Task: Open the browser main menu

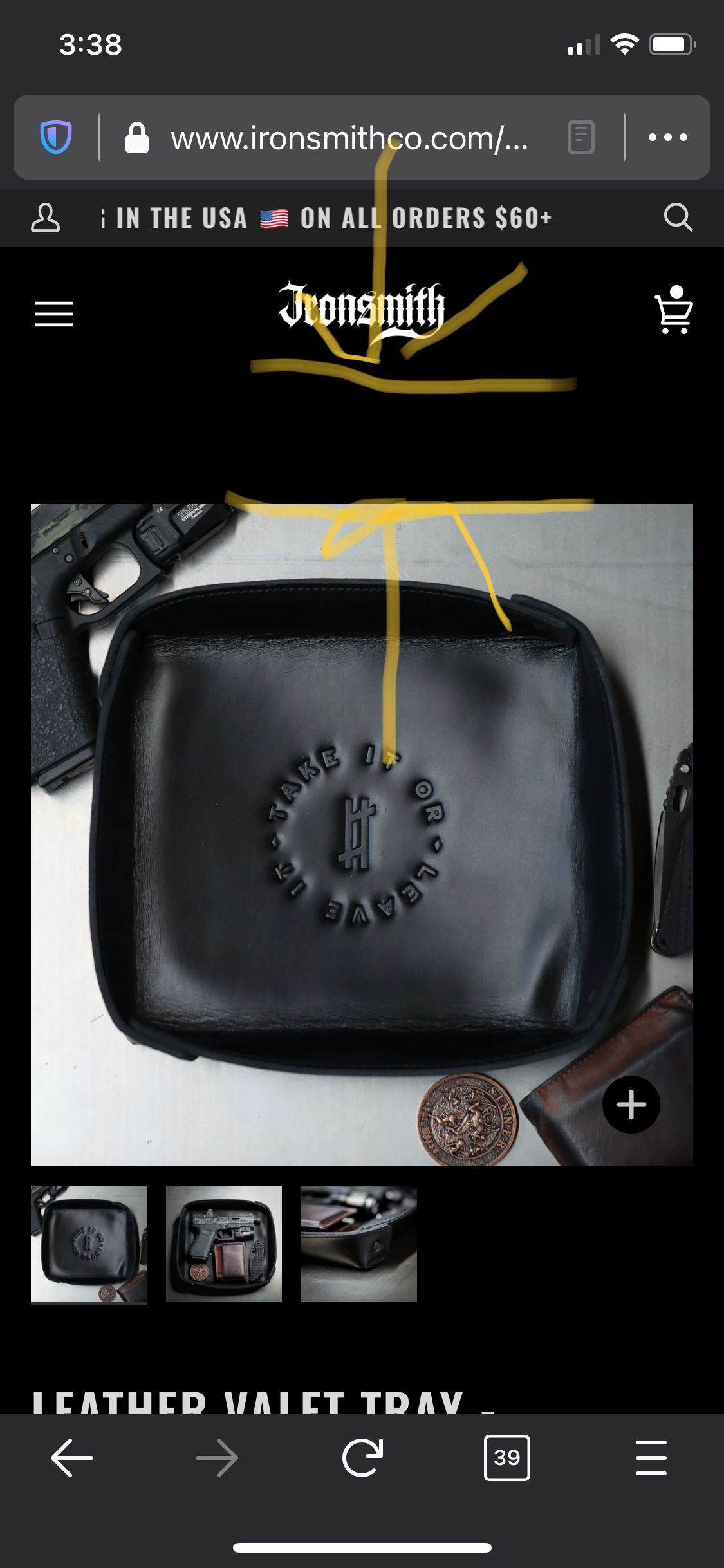Action: (651, 1457)
